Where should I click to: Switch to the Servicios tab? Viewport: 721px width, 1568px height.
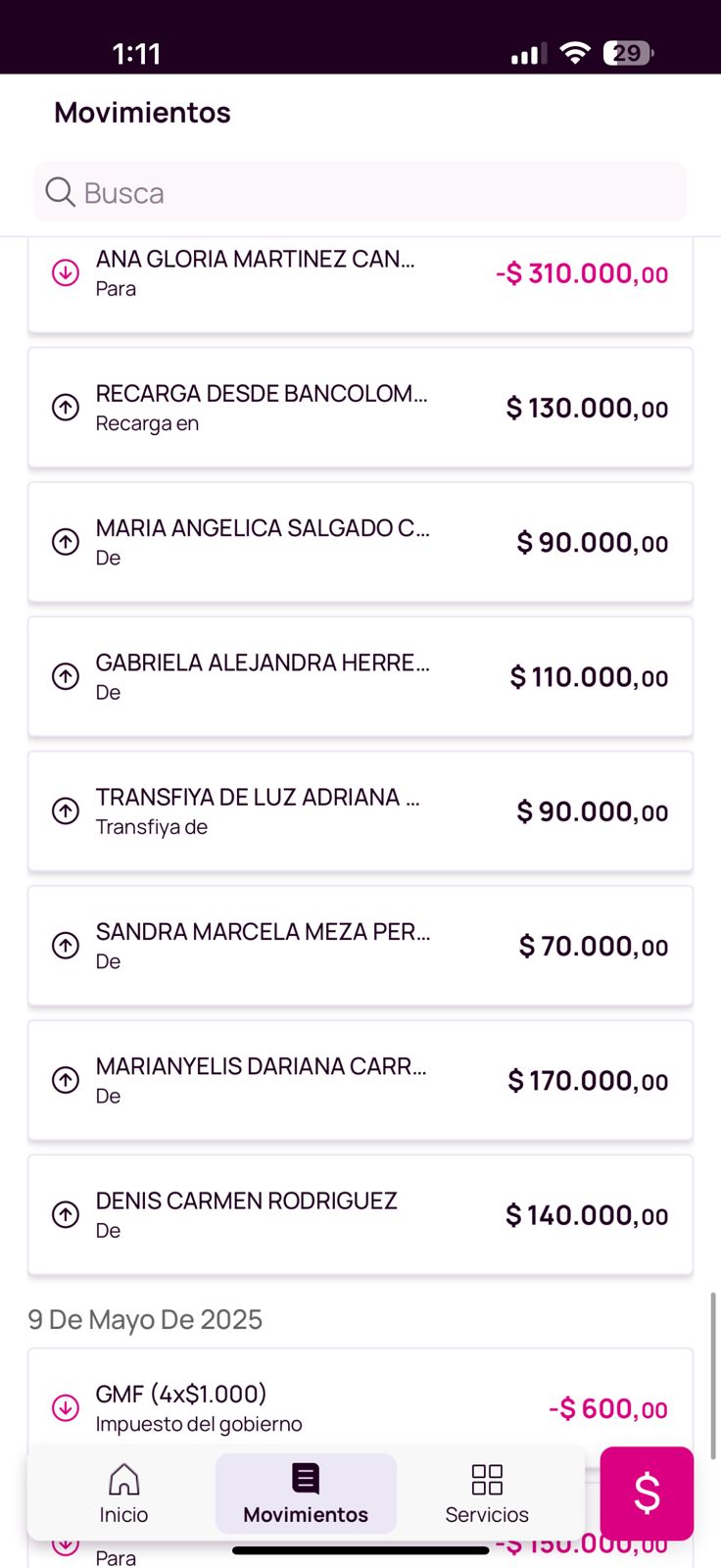coord(487,1494)
